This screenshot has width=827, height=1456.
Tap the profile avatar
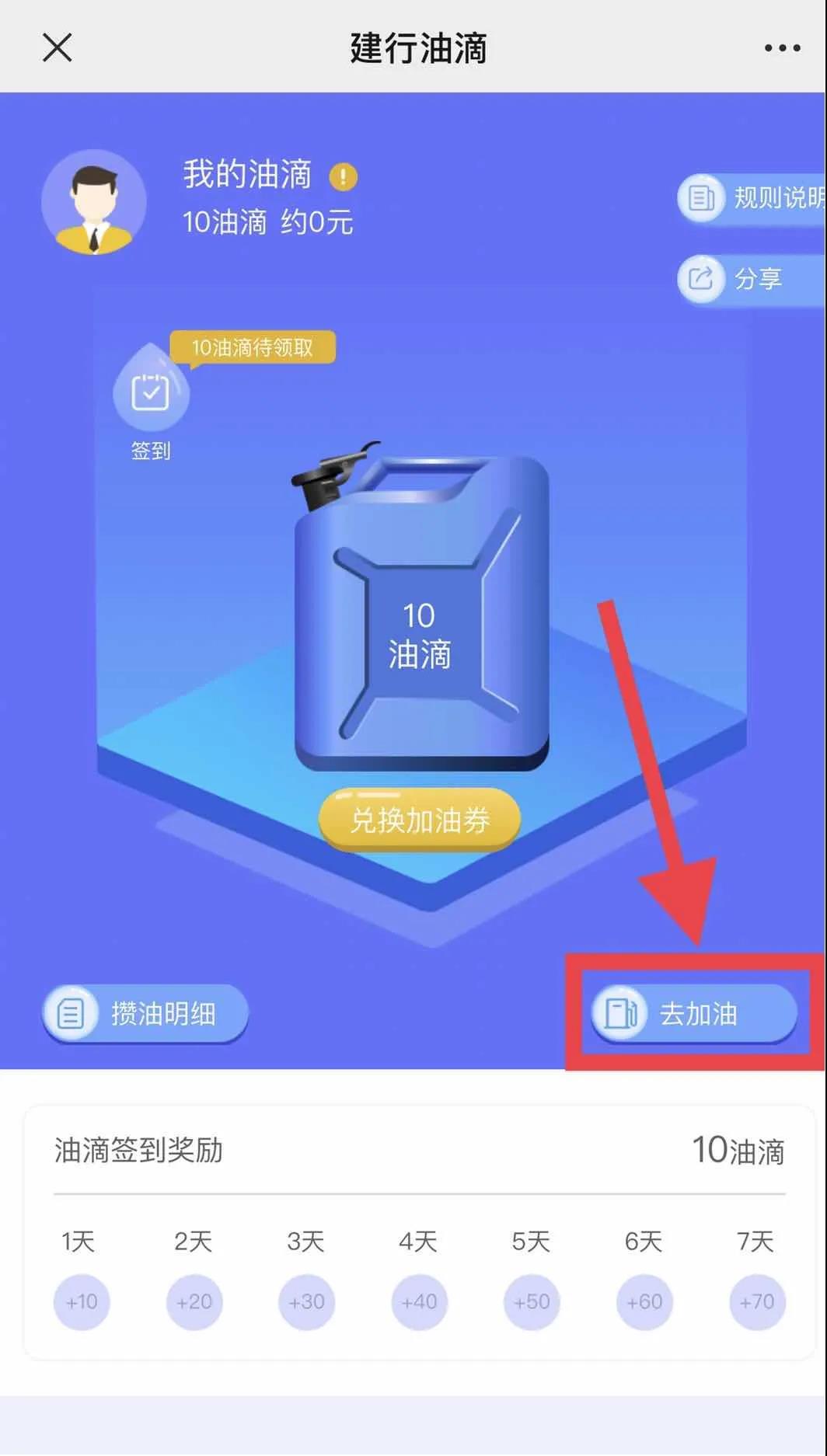tap(93, 203)
